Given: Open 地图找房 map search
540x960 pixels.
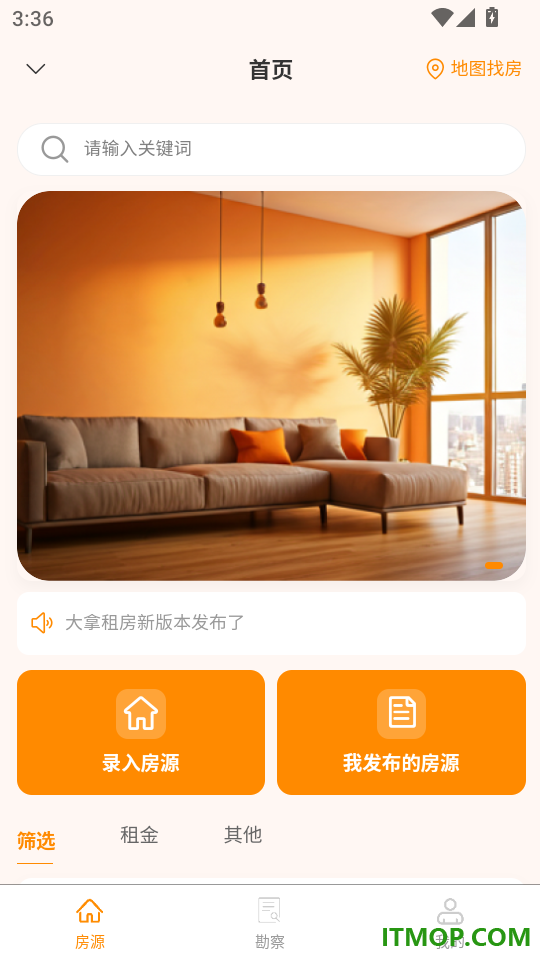Looking at the screenshot, I should pyautogui.click(x=473, y=69).
